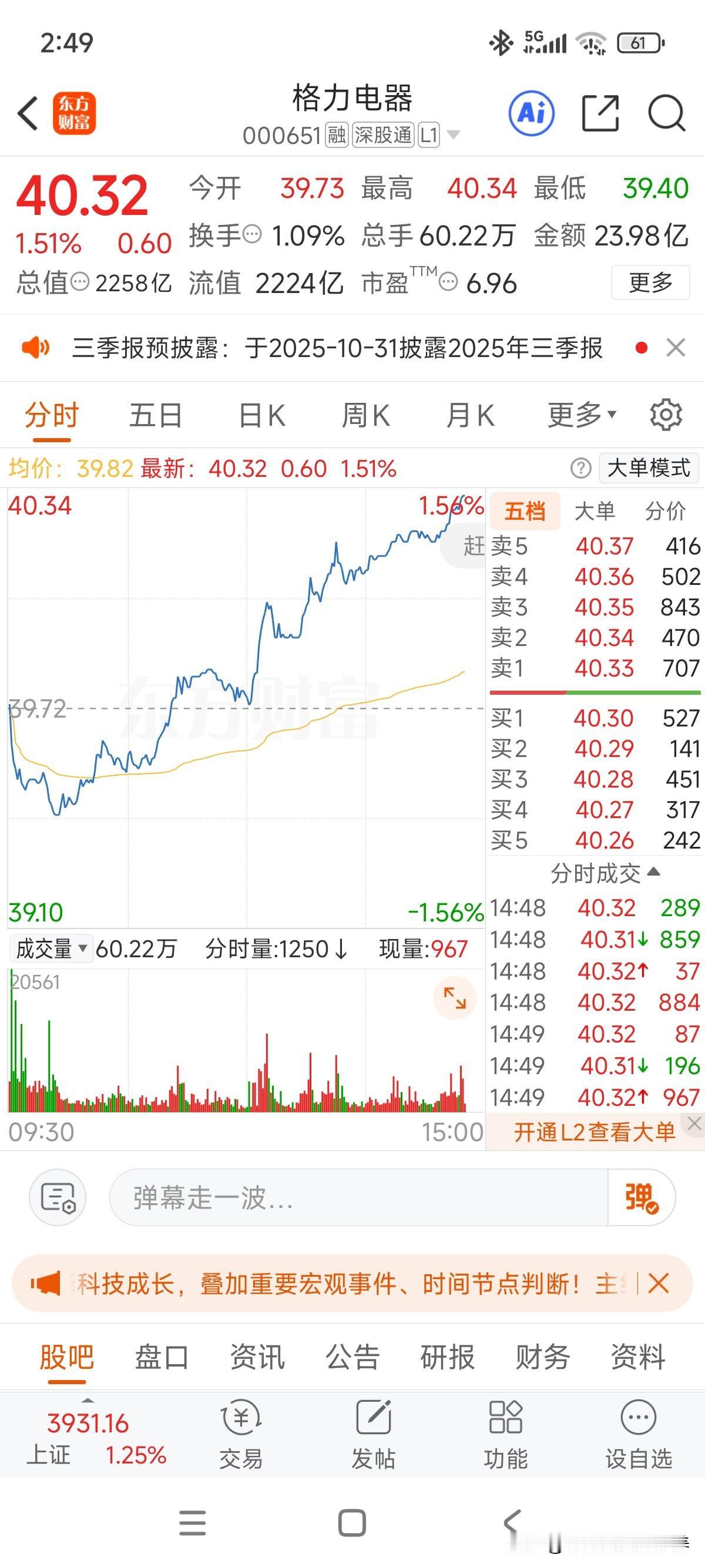705x1568 pixels.
Task: Enable 大单模式
Action: [x=649, y=468]
